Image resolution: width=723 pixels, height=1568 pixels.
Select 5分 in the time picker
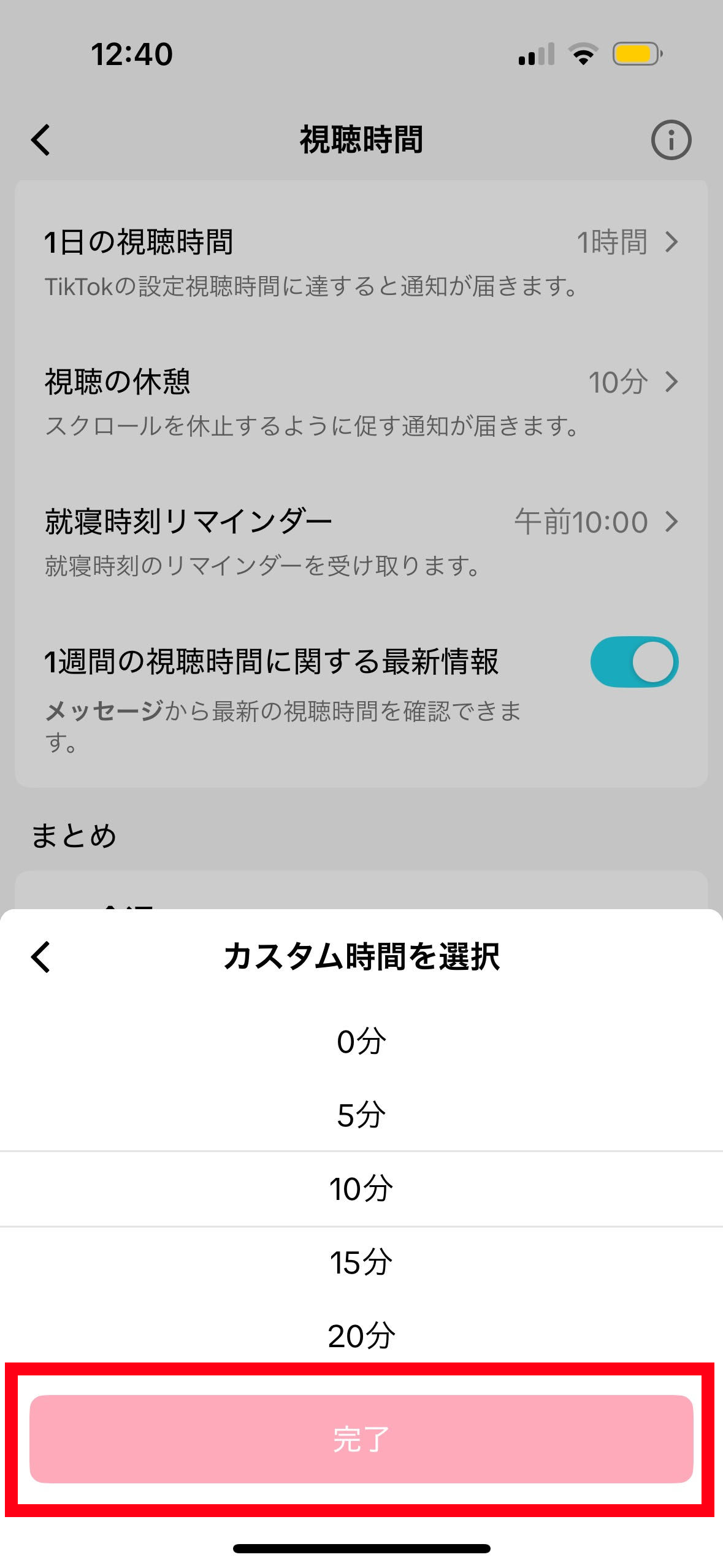click(361, 1115)
